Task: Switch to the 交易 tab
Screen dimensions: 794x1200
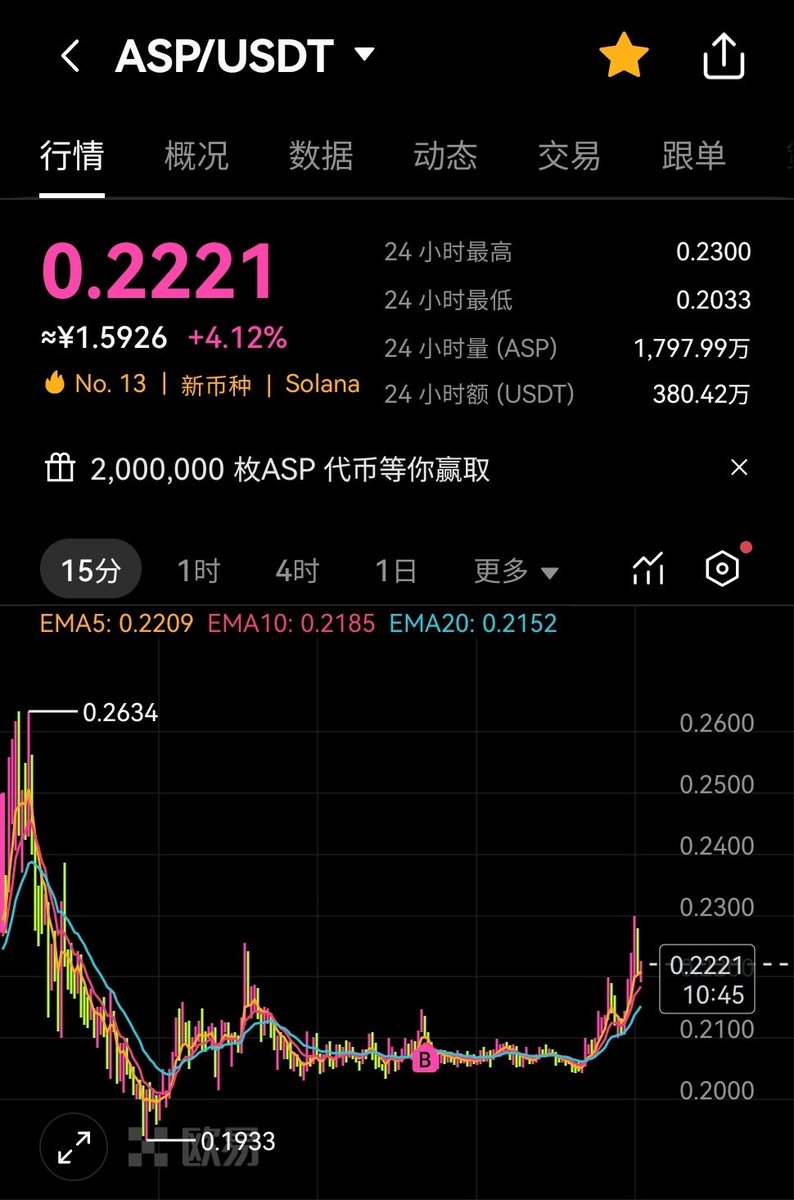Action: coord(569,156)
